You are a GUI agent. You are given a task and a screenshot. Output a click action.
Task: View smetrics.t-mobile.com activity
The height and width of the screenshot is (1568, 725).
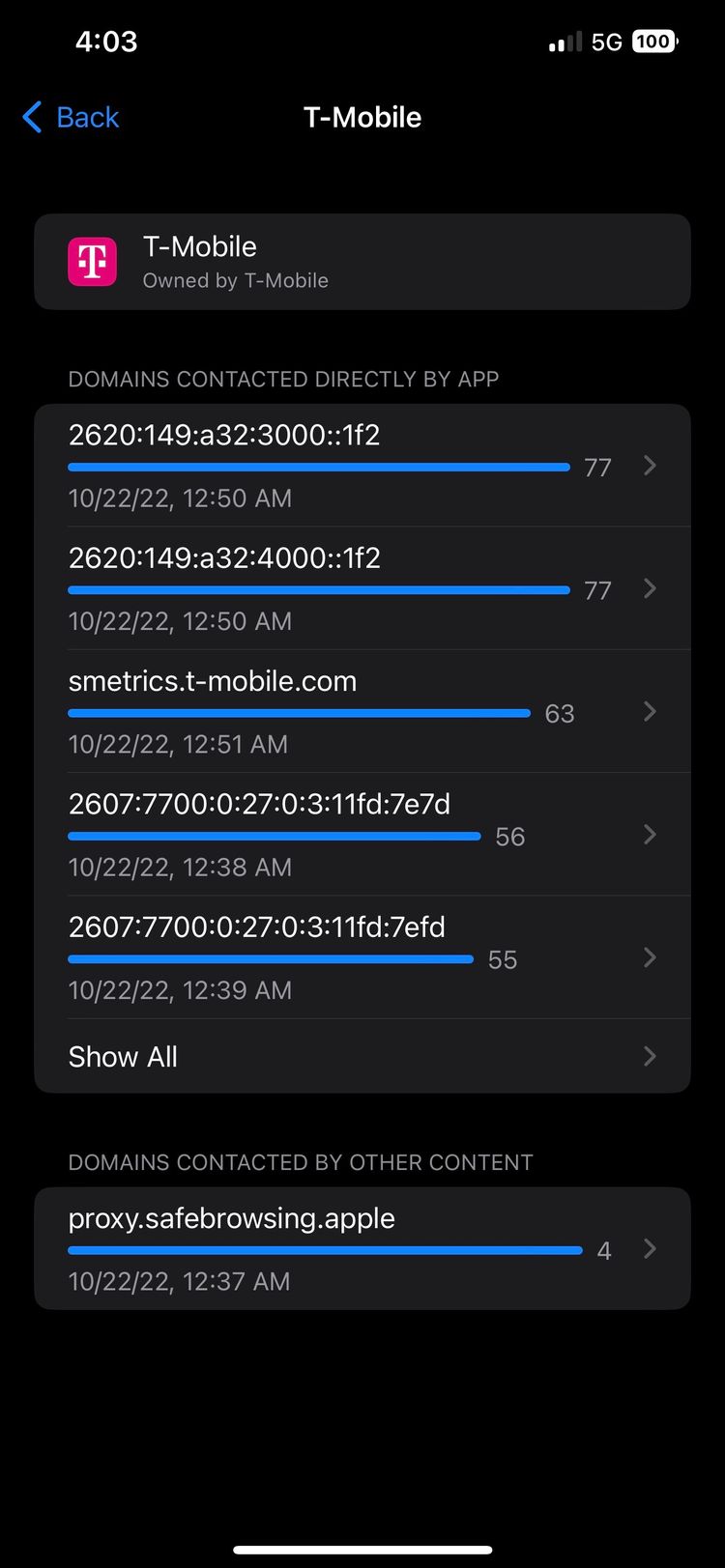pos(362,711)
